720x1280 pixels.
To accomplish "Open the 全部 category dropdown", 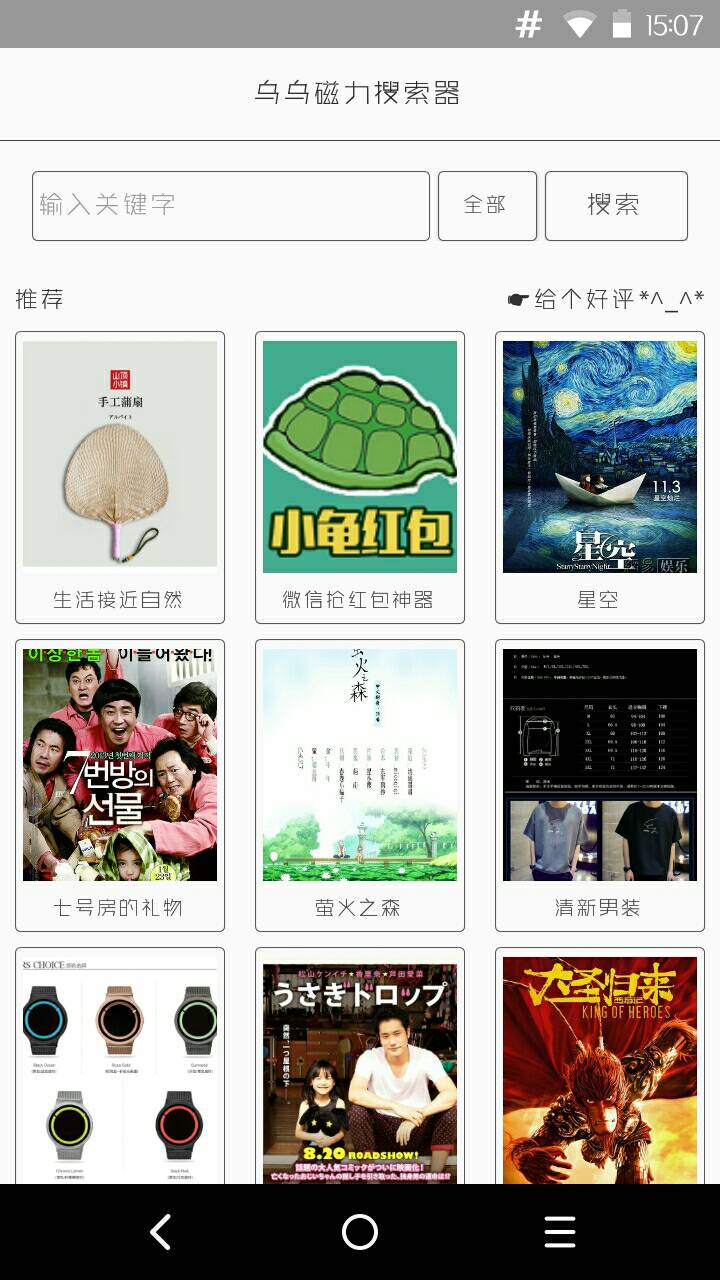I will tap(487, 206).
